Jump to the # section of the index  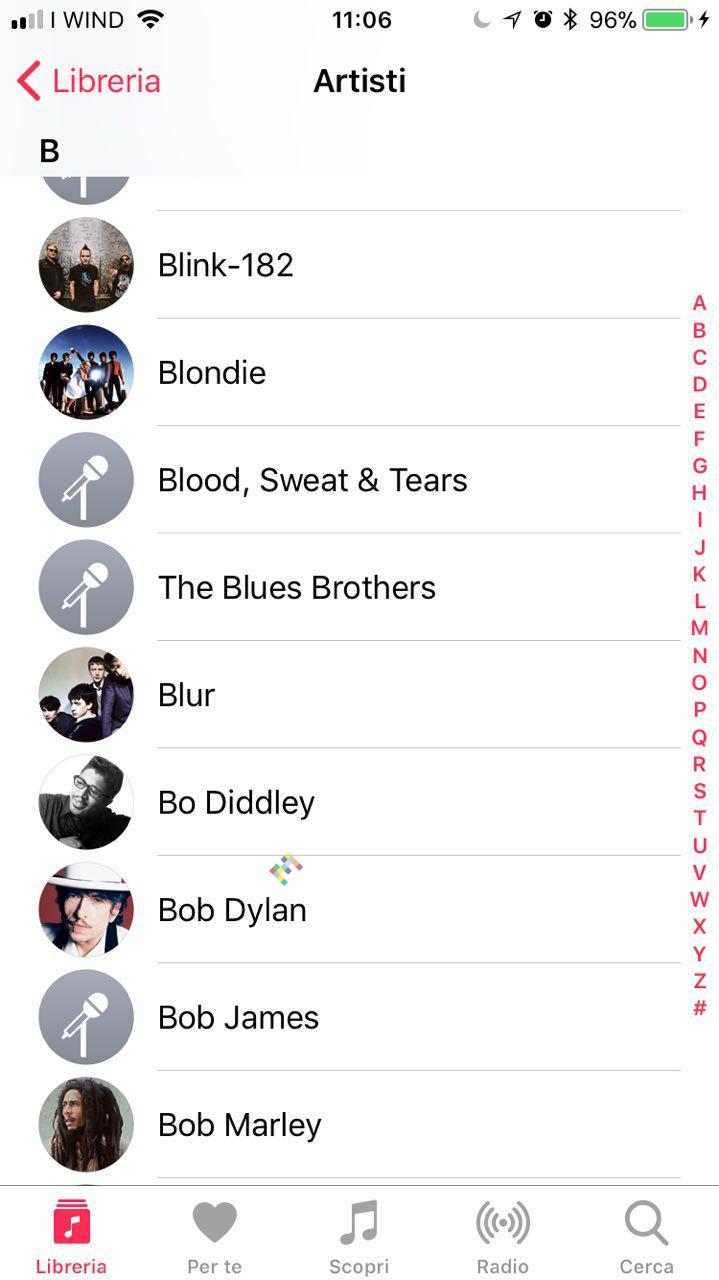(699, 1008)
